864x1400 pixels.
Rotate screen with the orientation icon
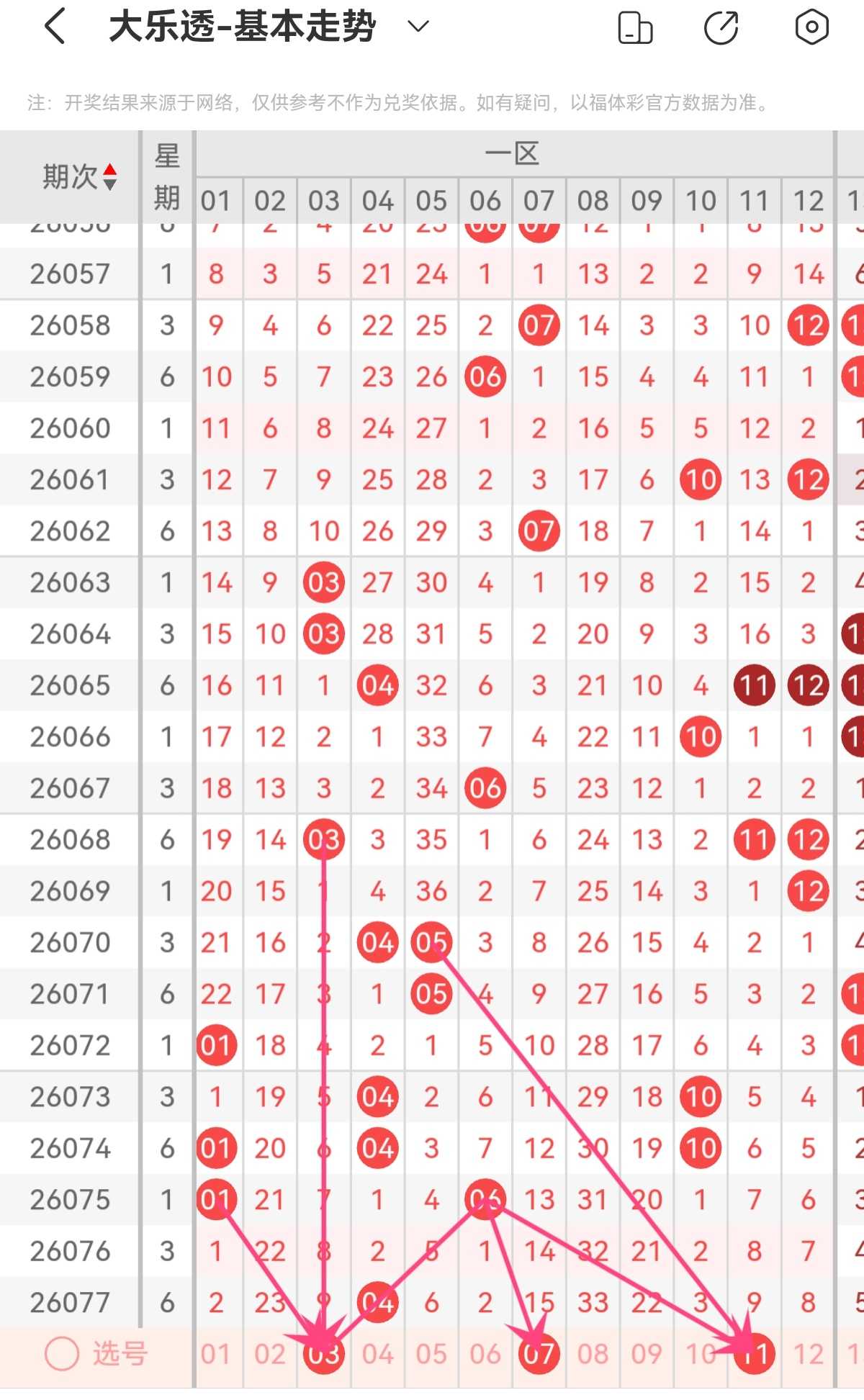(x=635, y=28)
